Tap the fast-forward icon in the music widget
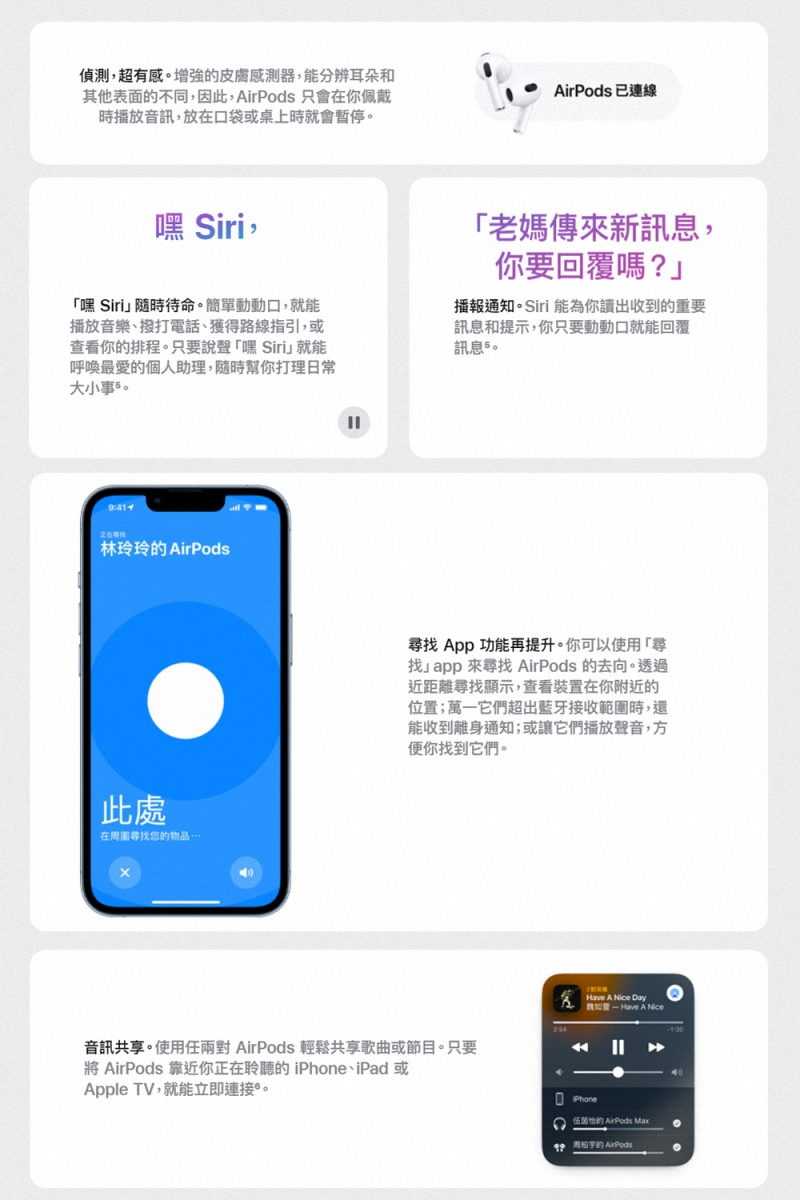Viewport: 800px width, 1200px height. (657, 1047)
